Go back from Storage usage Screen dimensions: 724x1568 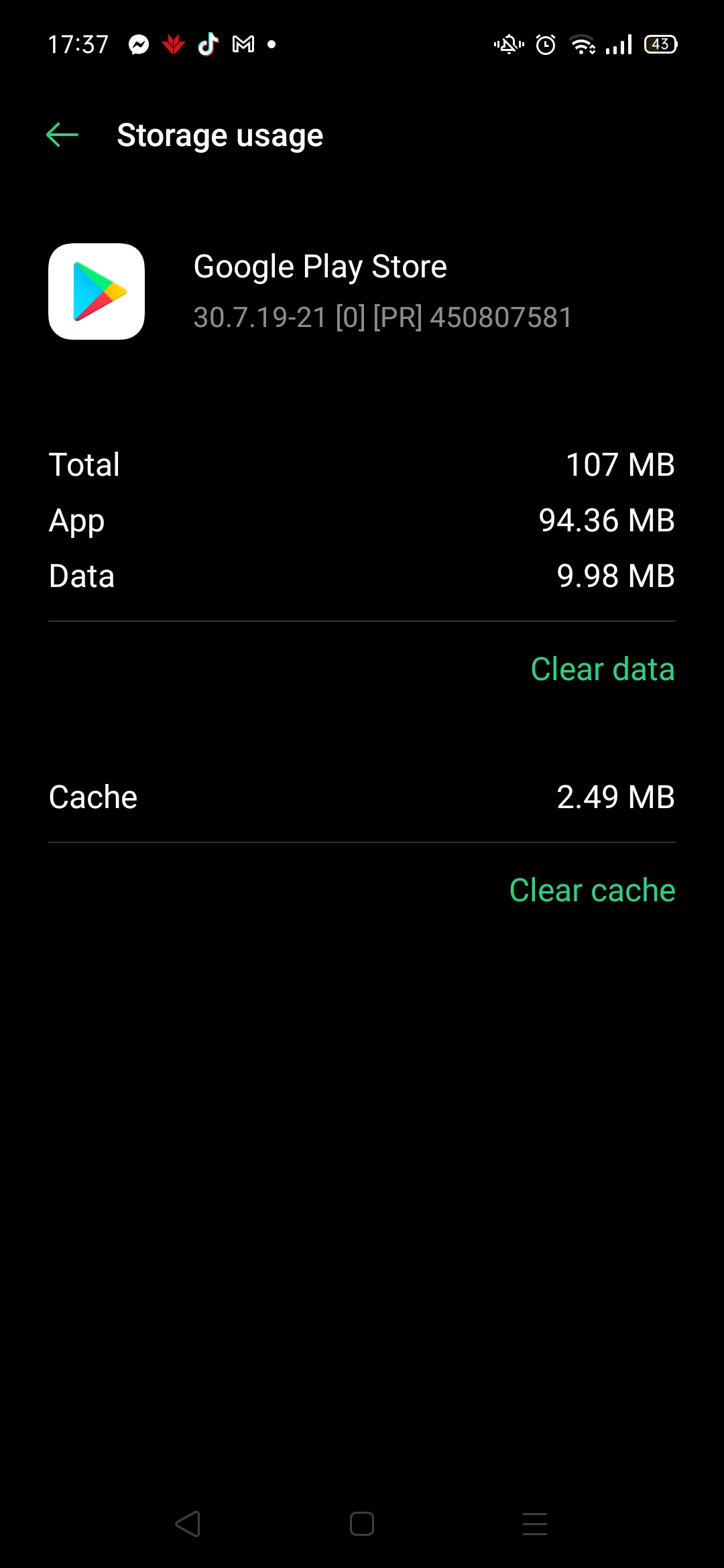[x=62, y=135]
